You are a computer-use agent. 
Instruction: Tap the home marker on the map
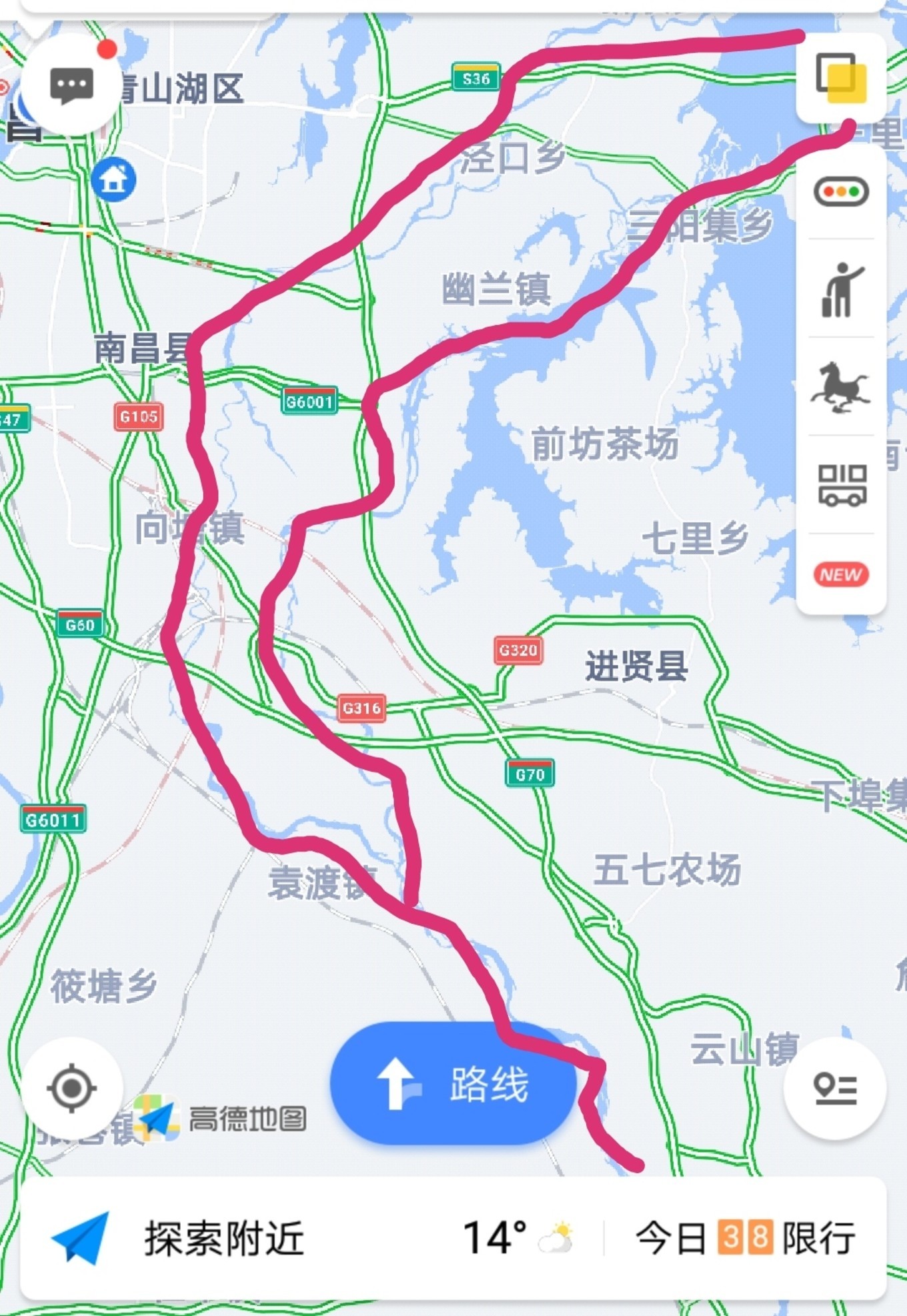(114, 179)
